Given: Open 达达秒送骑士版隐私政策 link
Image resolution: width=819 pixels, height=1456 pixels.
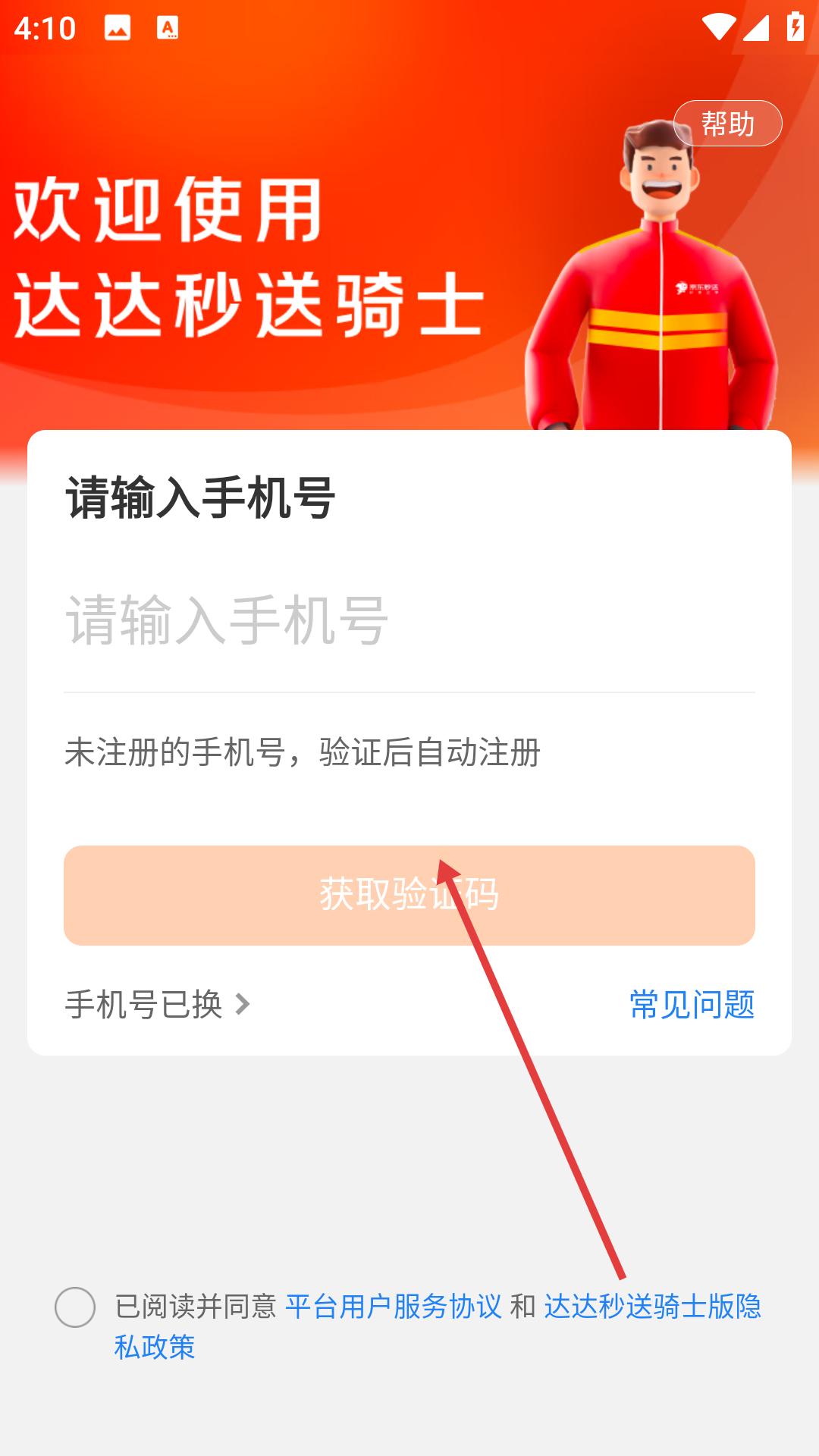Looking at the screenshot, I should click(x=652, y=1307).
